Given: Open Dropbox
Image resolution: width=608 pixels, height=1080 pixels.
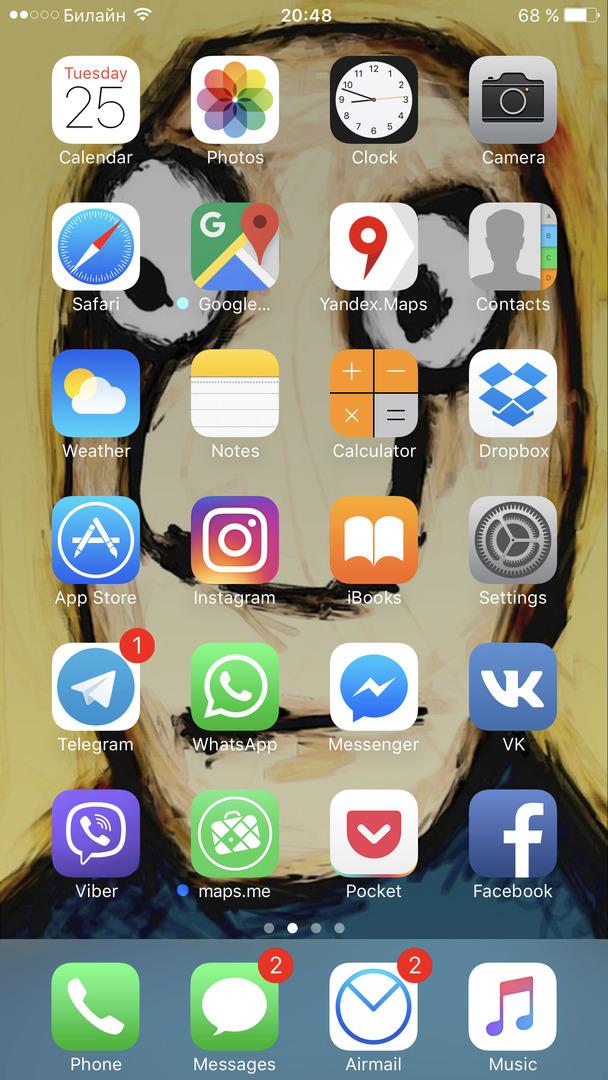Looking at the screenshot, I should click(513, 394).
